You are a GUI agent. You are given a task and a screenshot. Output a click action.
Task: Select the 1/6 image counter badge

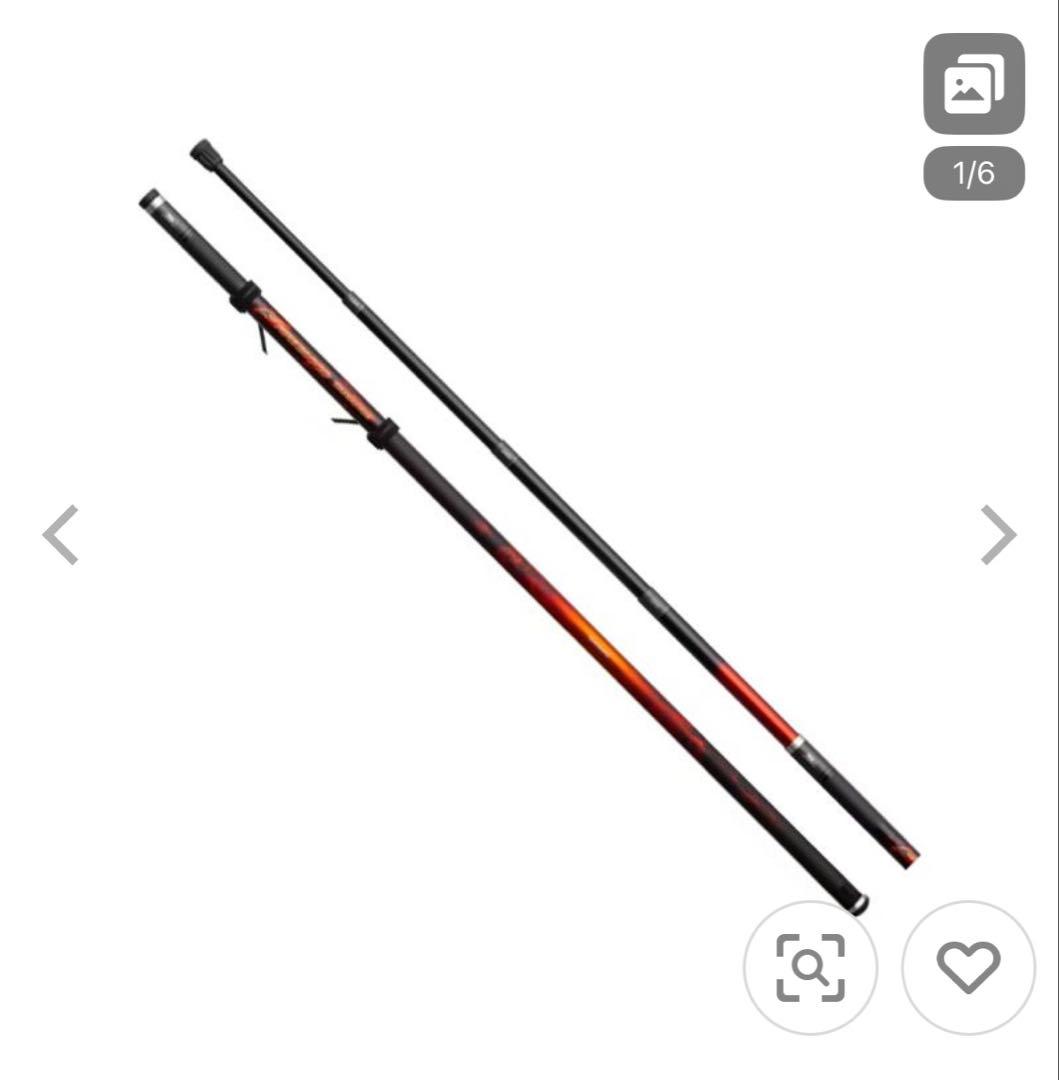[x=974, y=172]
